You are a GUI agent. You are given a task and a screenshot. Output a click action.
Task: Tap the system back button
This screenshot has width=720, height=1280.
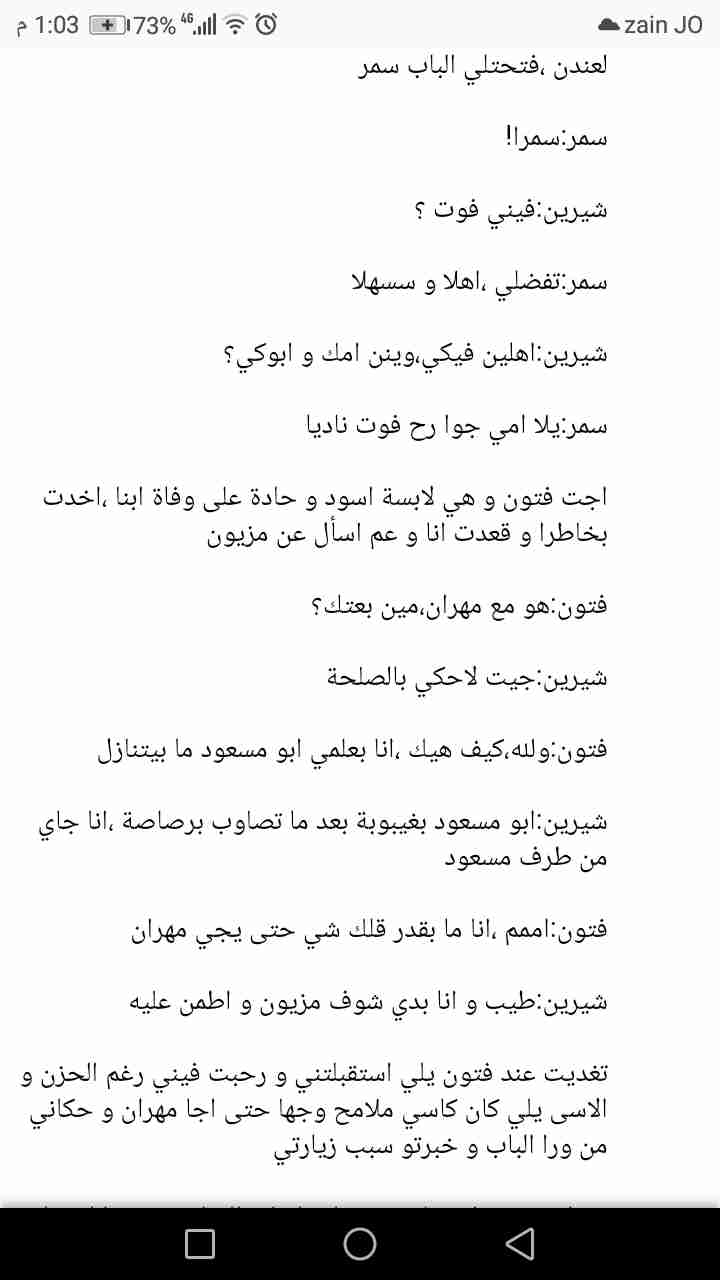[x=519, y=1243]
